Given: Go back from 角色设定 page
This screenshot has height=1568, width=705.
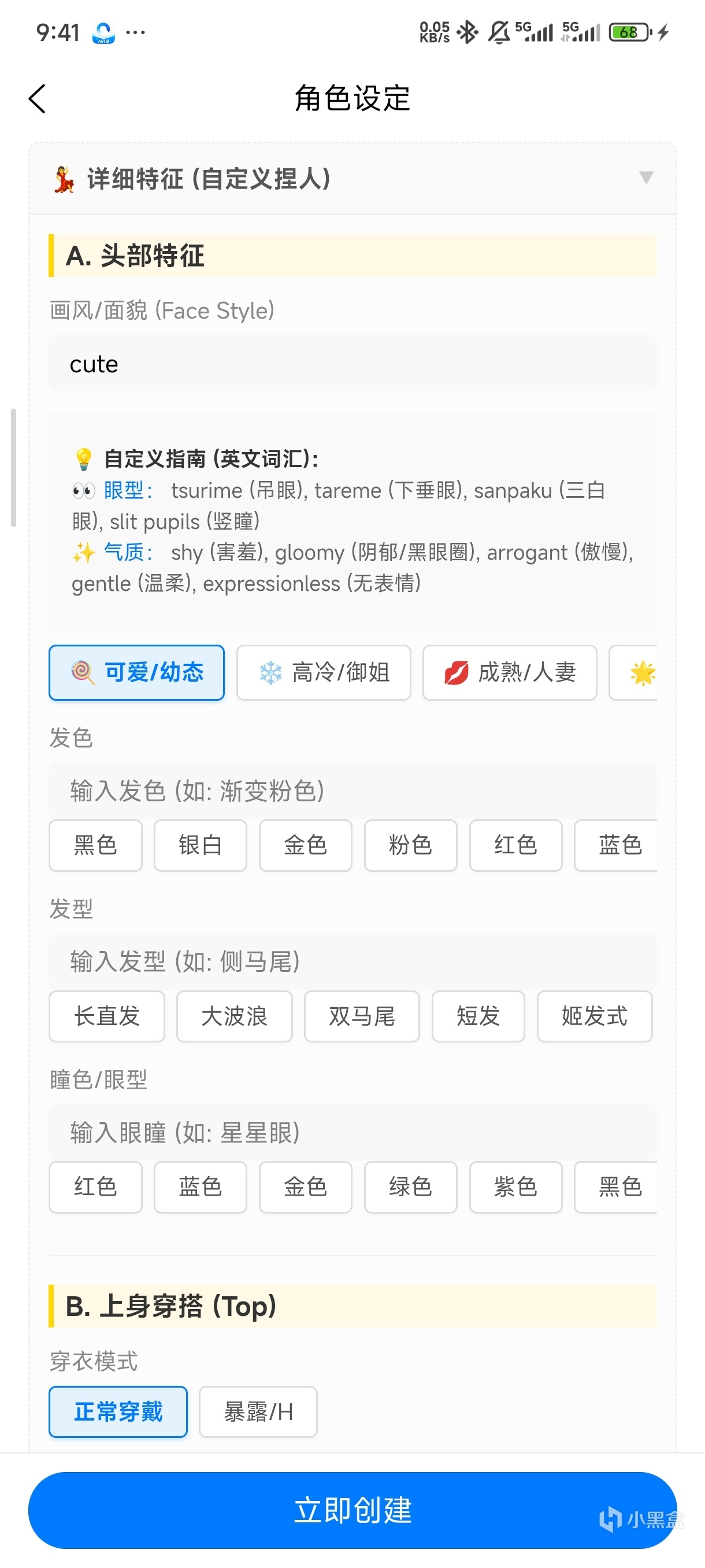Looking at the screenshot, I should [37, 99].
